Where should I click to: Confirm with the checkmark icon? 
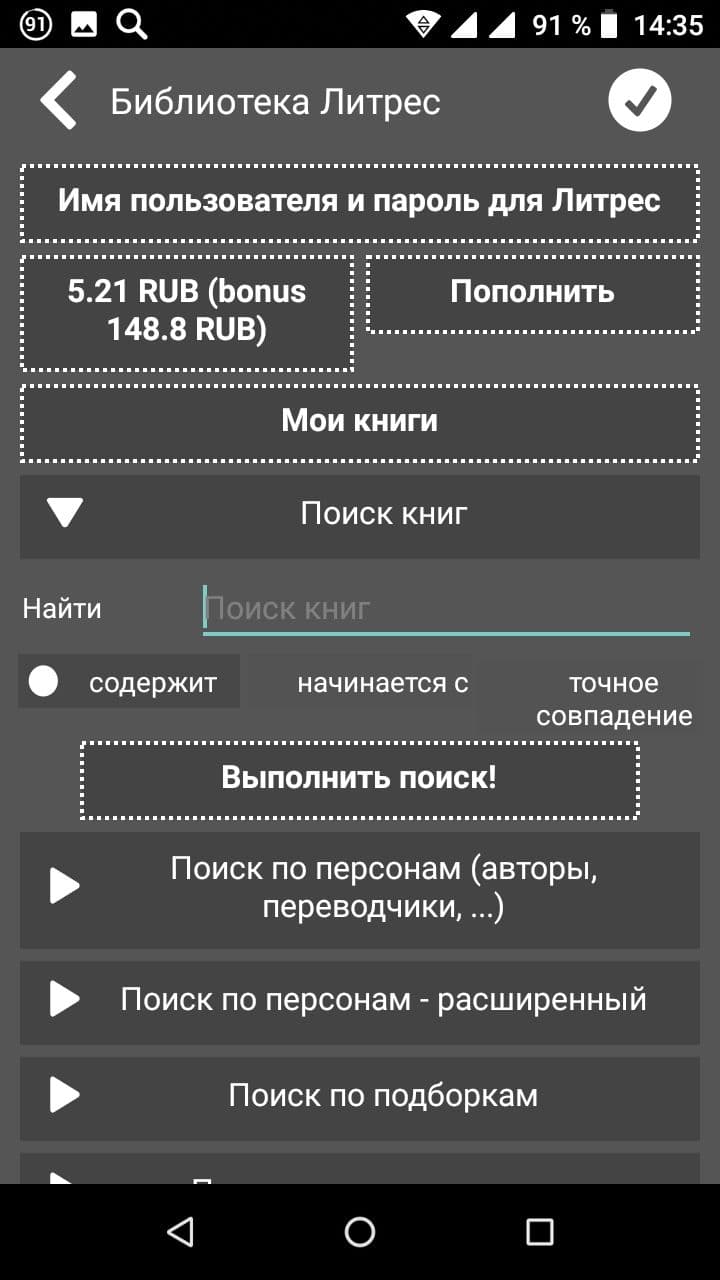pos(639,101)
